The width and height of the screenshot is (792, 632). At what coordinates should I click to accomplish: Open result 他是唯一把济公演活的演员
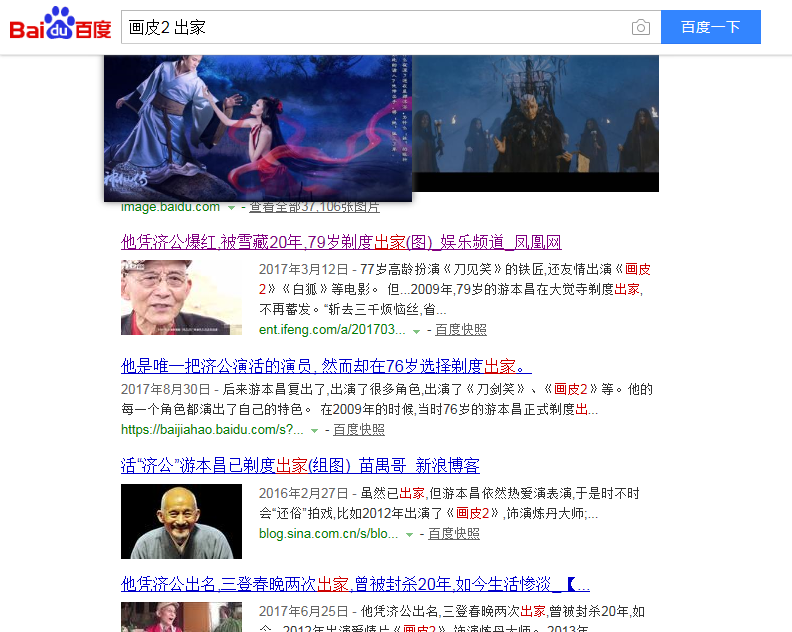coord(326,366)
